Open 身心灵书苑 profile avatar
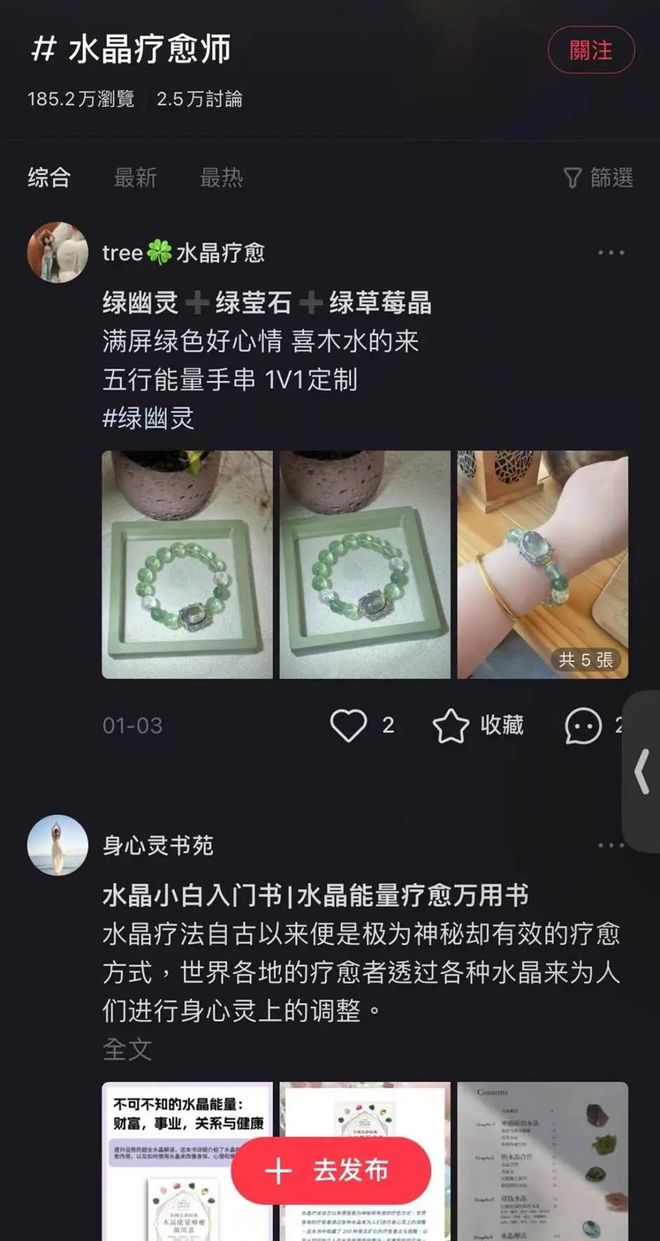 57,845
